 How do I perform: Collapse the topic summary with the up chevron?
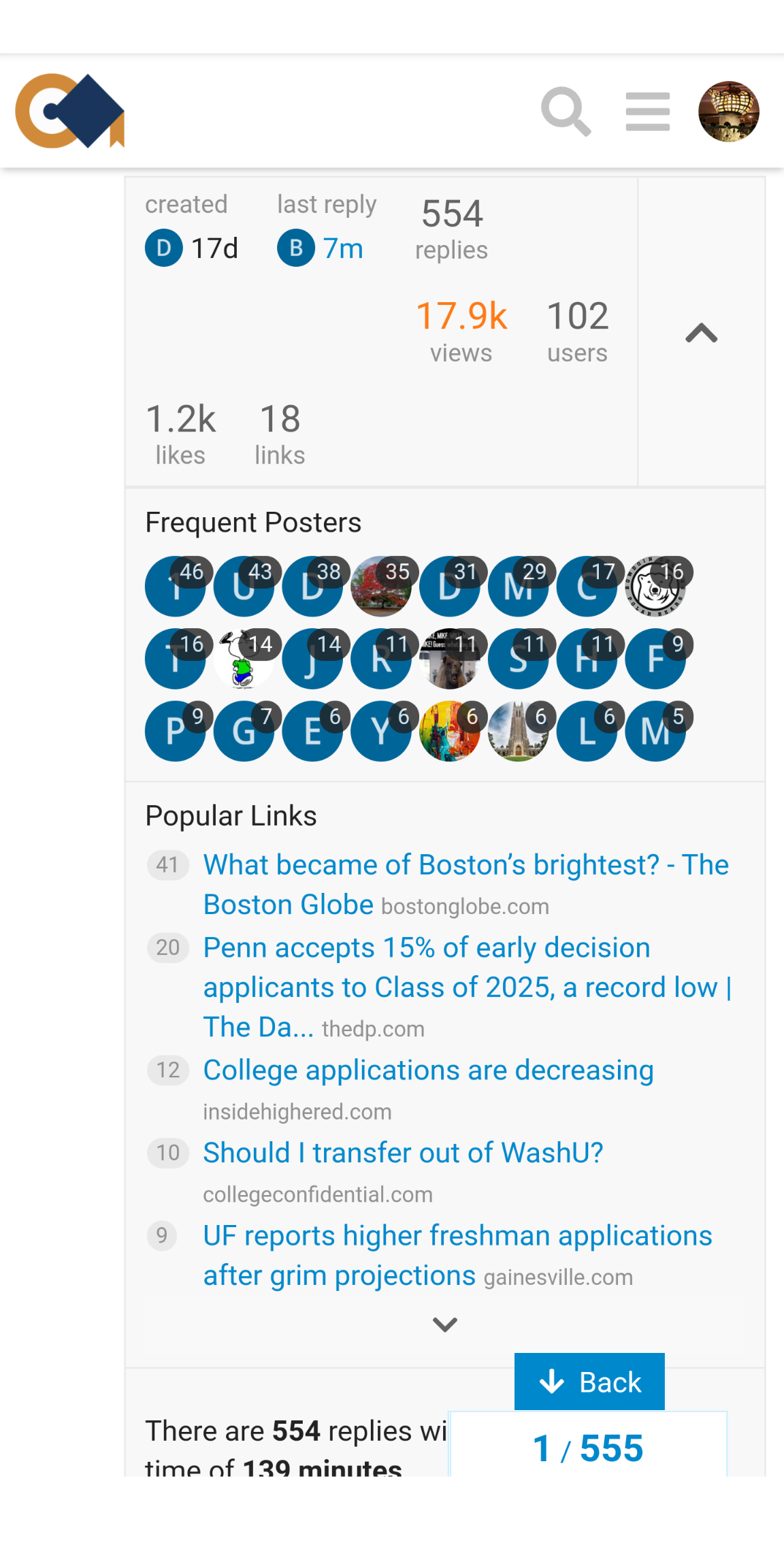point(701,333)
